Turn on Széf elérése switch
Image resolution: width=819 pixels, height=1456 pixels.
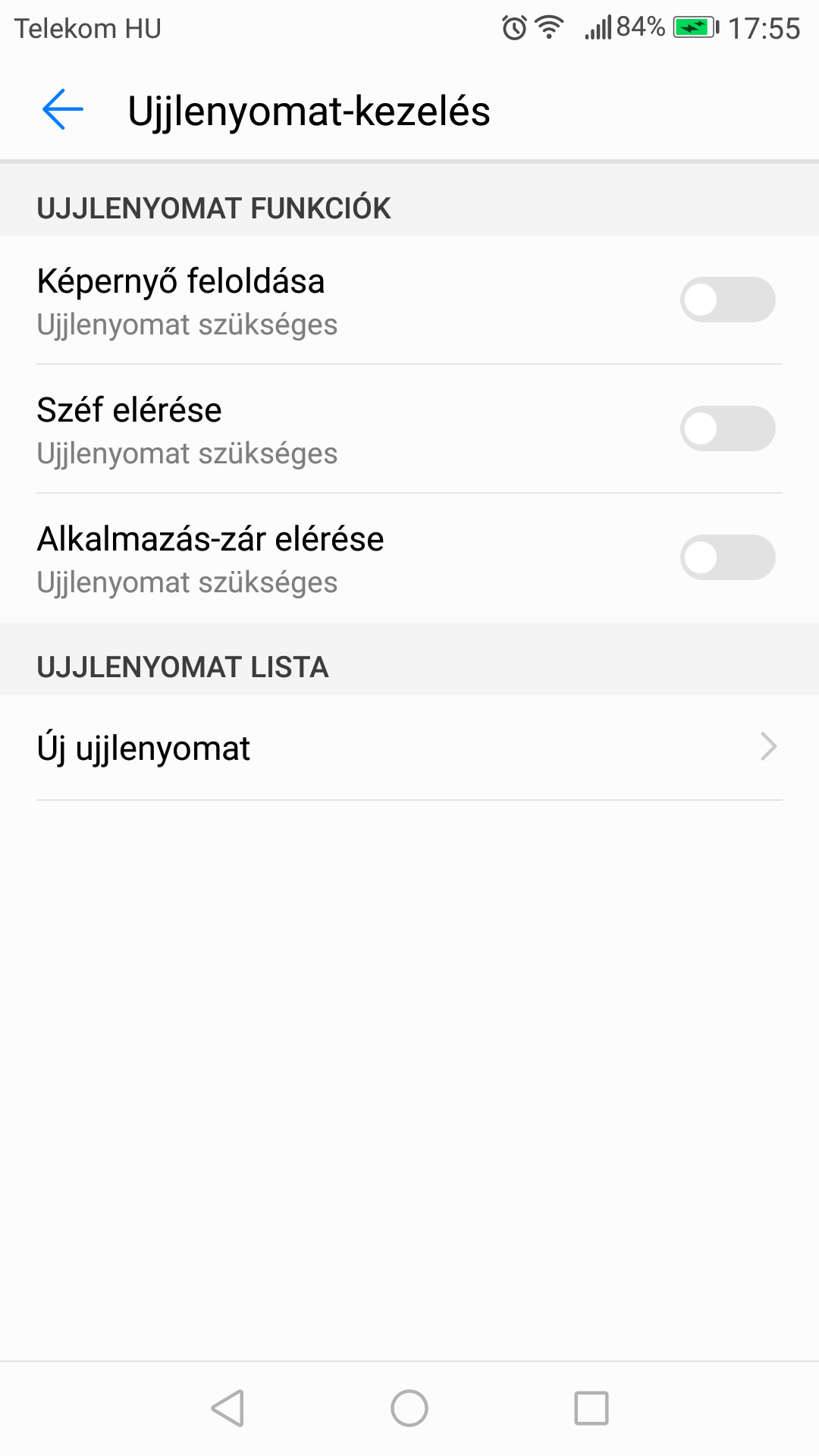(x=727, y=428)
